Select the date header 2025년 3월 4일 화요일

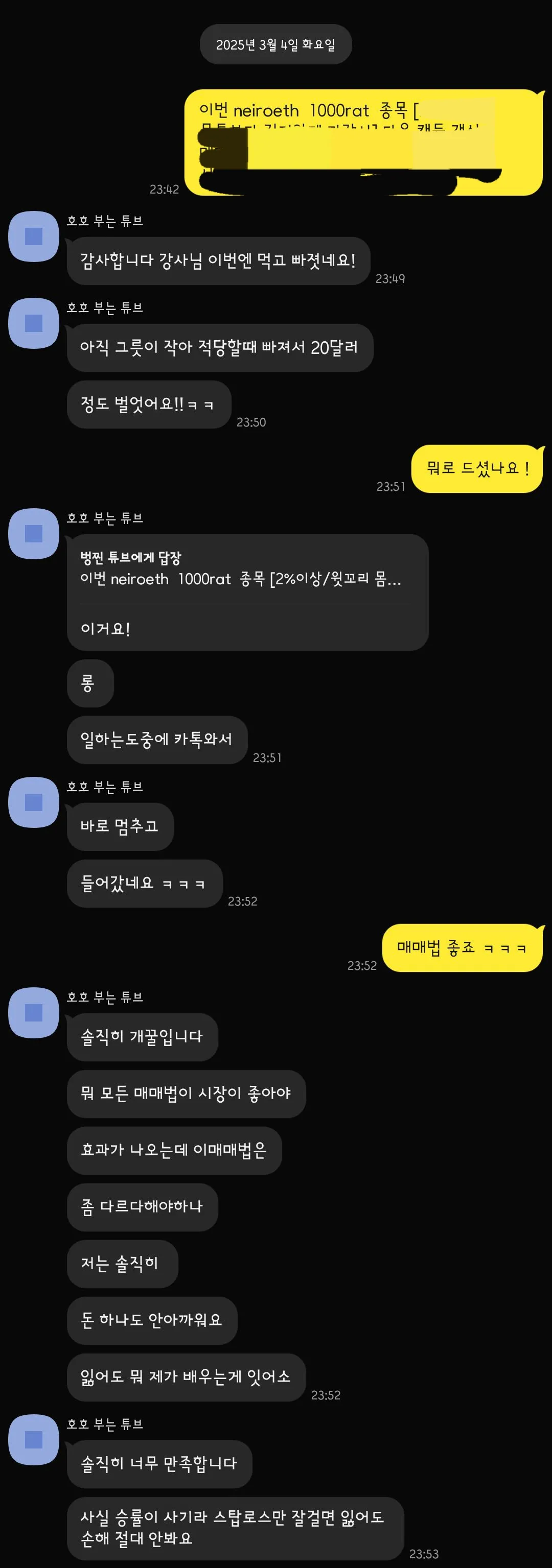275,43
